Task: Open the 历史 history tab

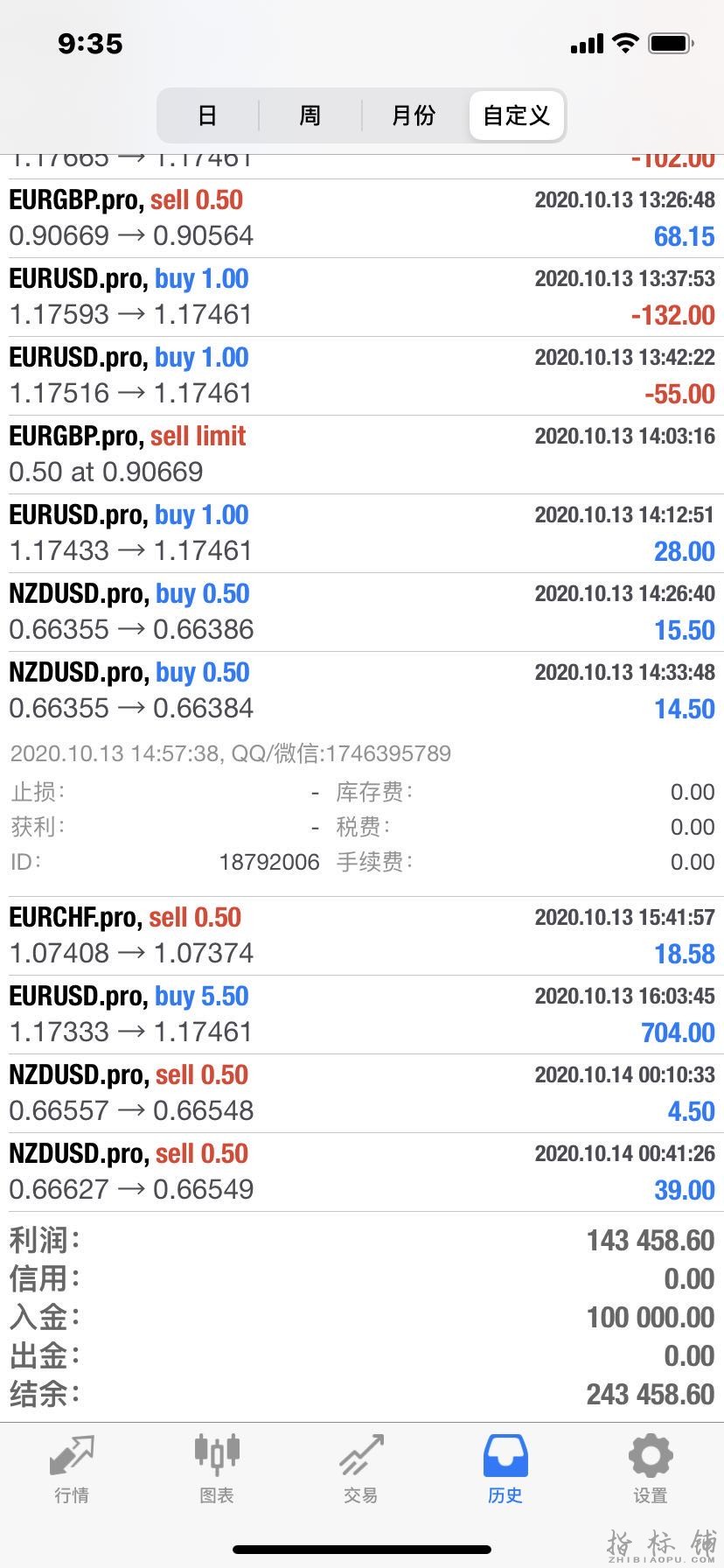Action: point(505,1469)
